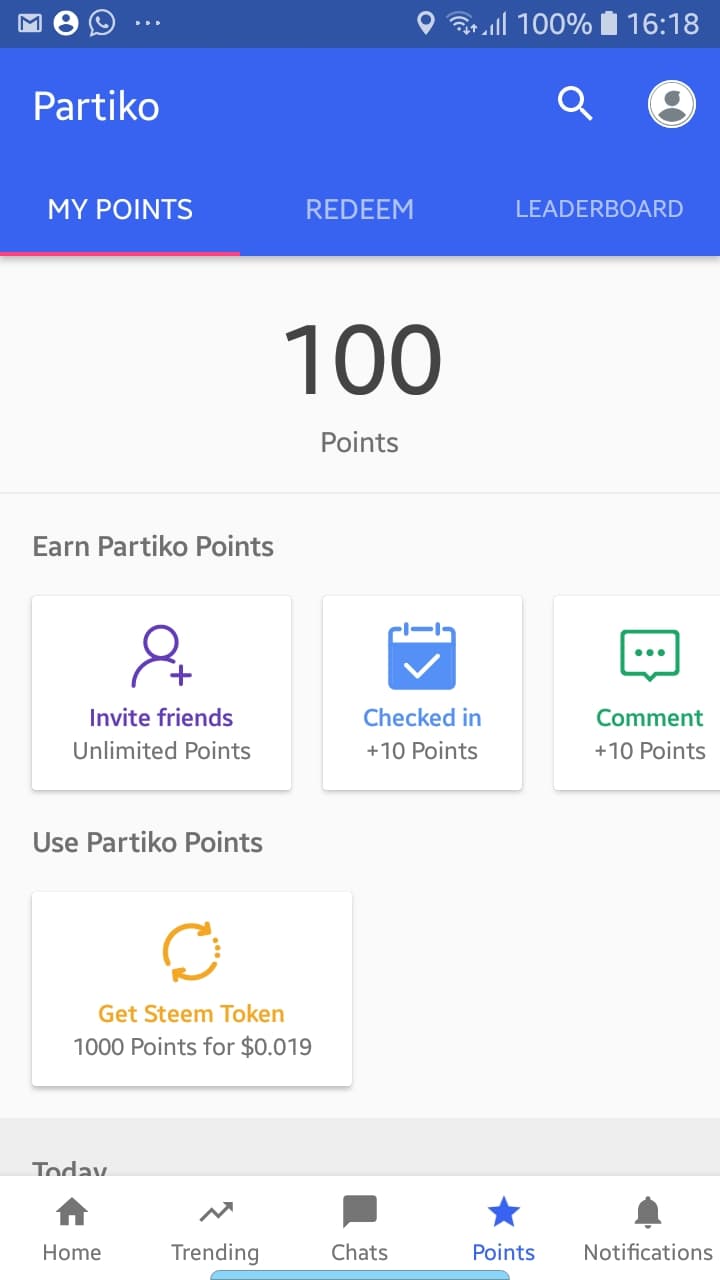Select the Invite friends icon
Screen dimensions: 720x1280
pos(161,655)
